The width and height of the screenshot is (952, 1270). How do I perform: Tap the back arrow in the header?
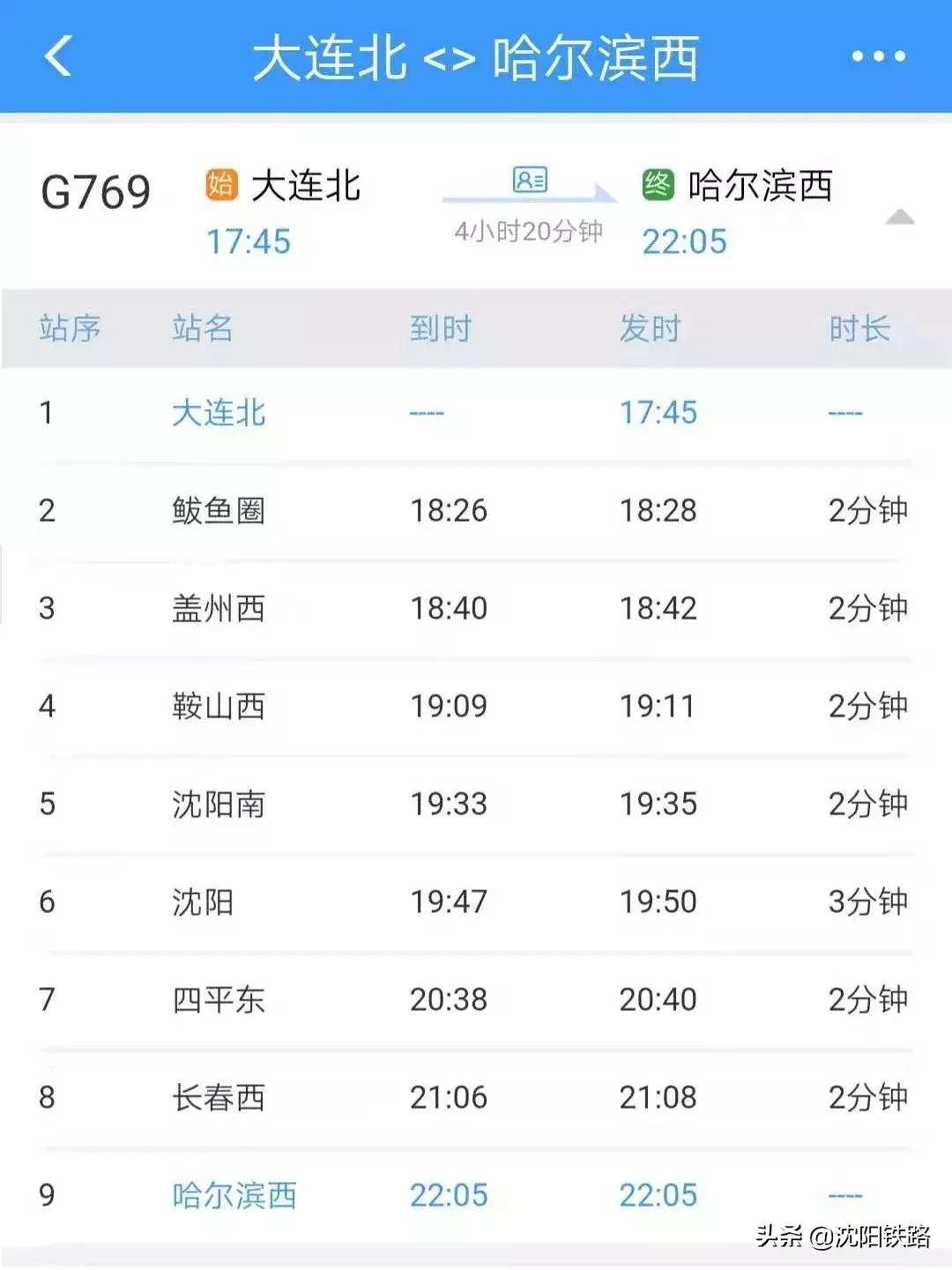pyautogui.click(x=56, y=56)
